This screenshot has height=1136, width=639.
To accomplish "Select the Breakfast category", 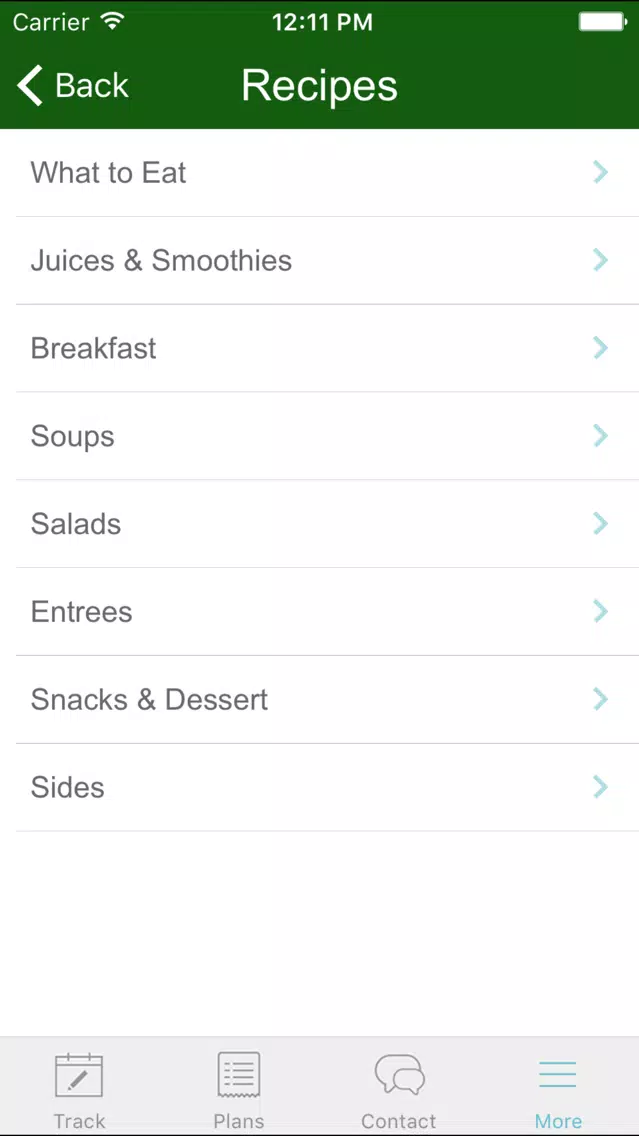I will pyautogui.click(x=320, y=348).
